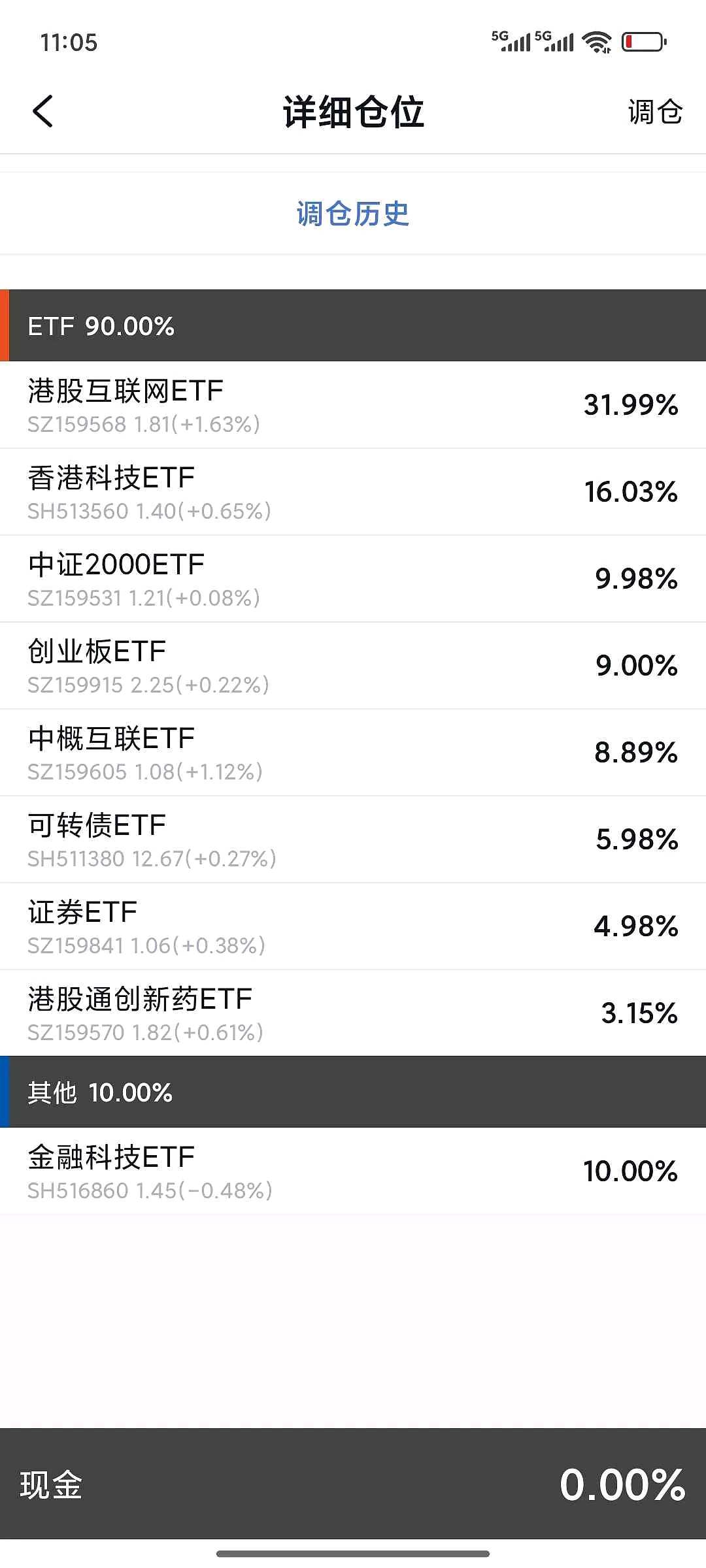
Task: View the 中证2000ETF holding details
Action: (x=353, y=579)
